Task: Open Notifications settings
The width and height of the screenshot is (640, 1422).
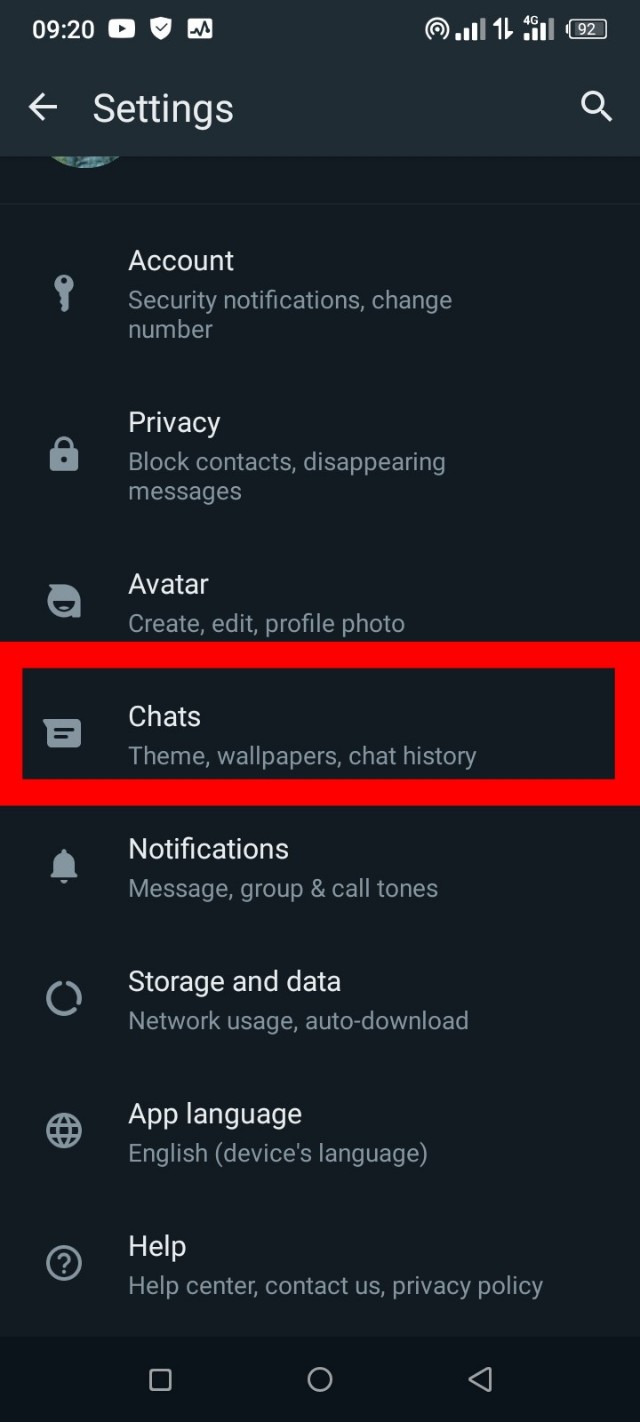Action: pos(283,867)
